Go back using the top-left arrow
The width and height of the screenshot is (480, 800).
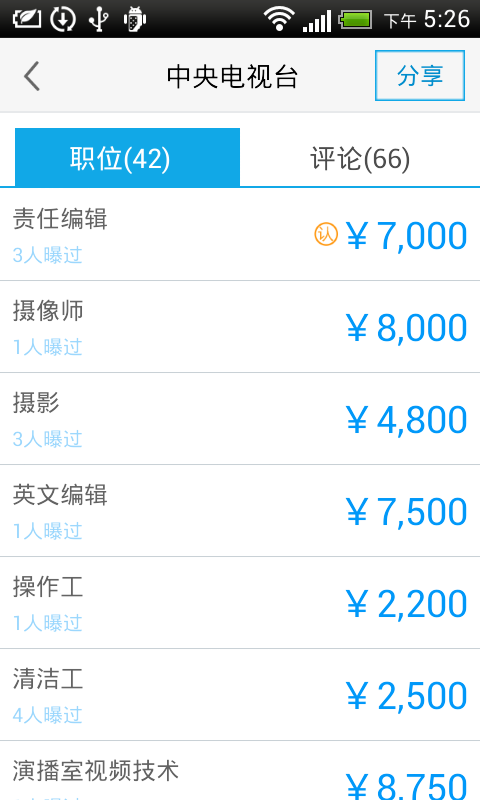[x=32, y=76]
